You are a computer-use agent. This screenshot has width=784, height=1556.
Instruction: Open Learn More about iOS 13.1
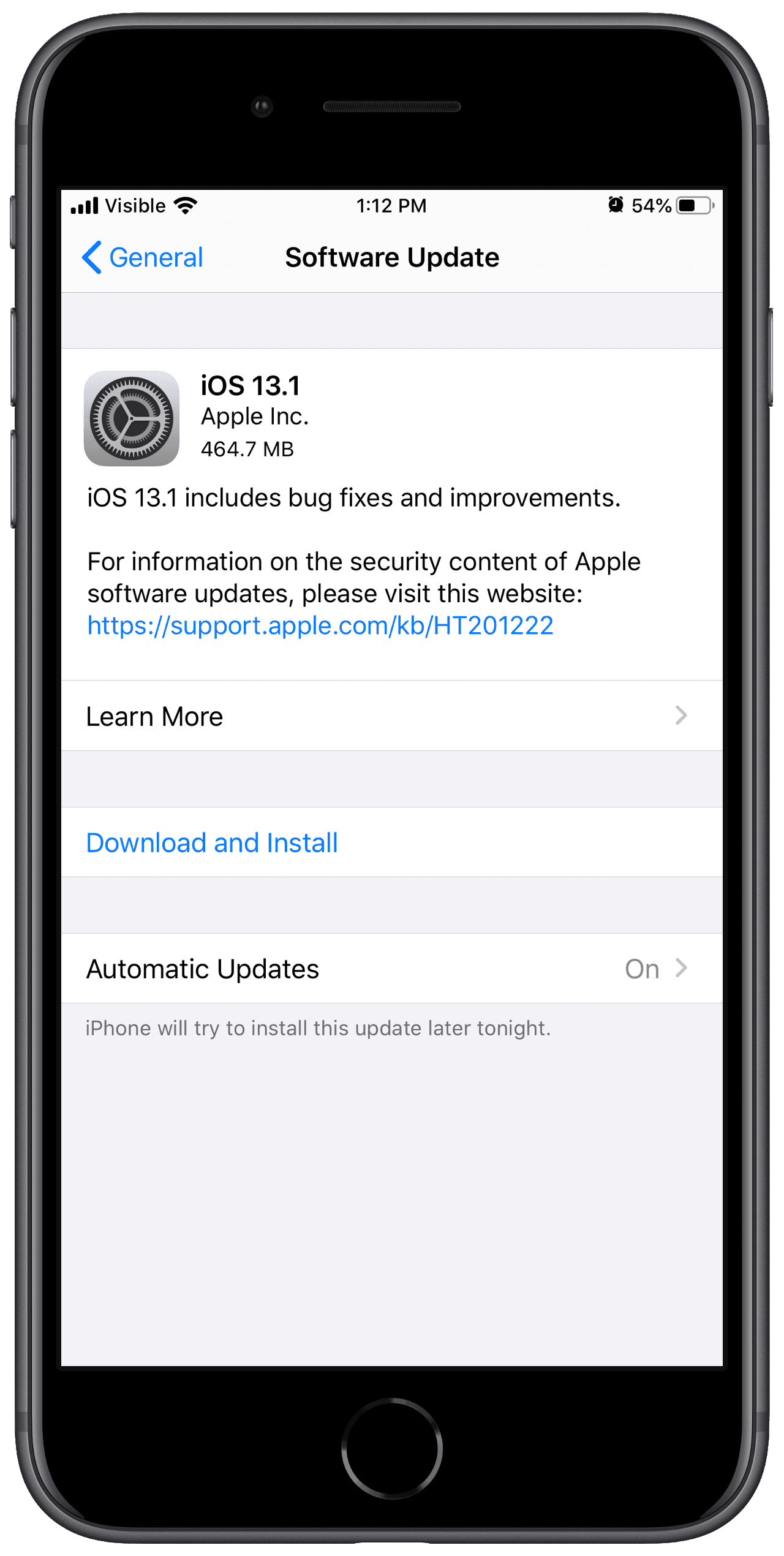pyautogui.click(x=391, y=716)
